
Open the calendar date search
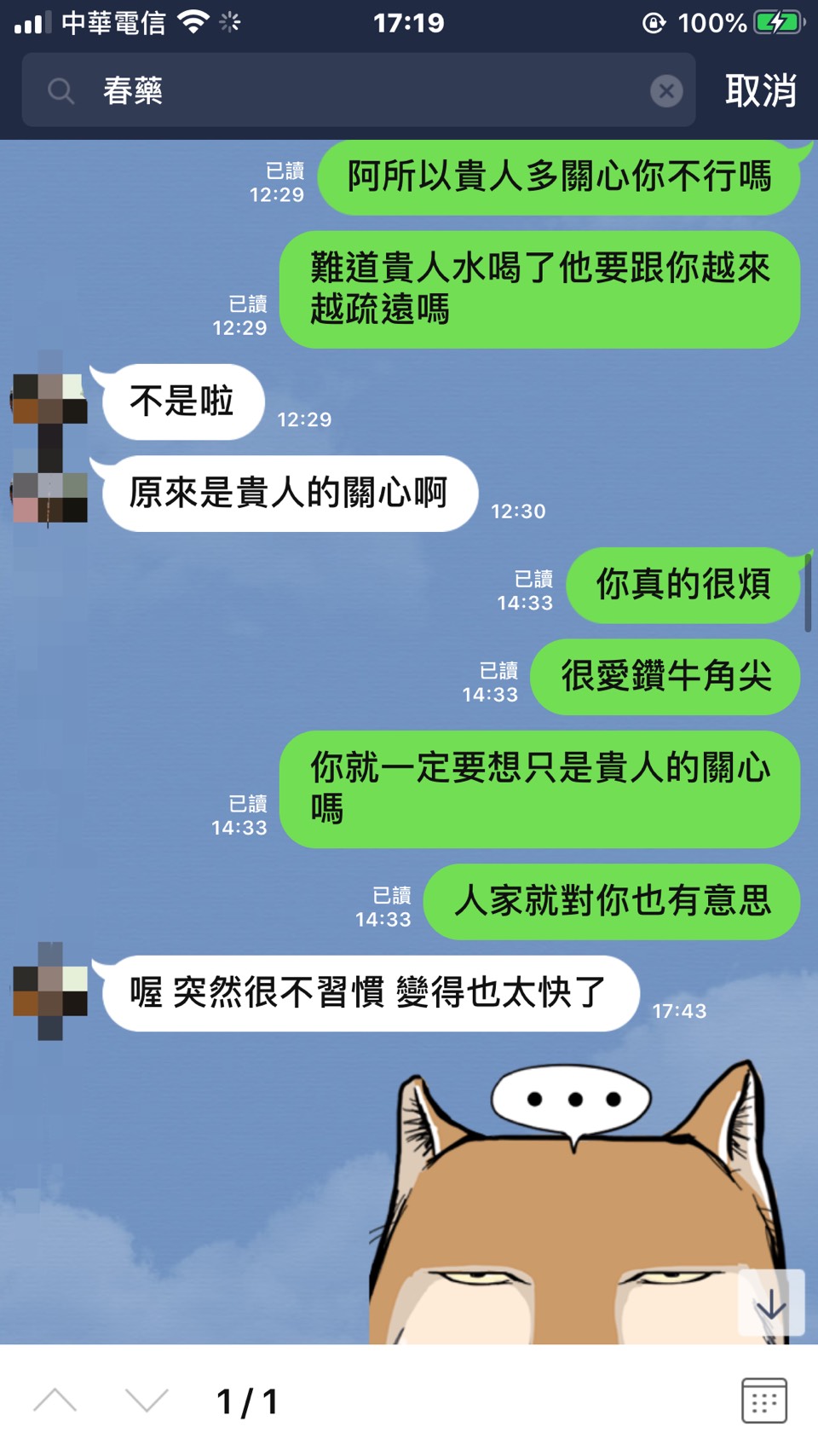point(763,1401)
